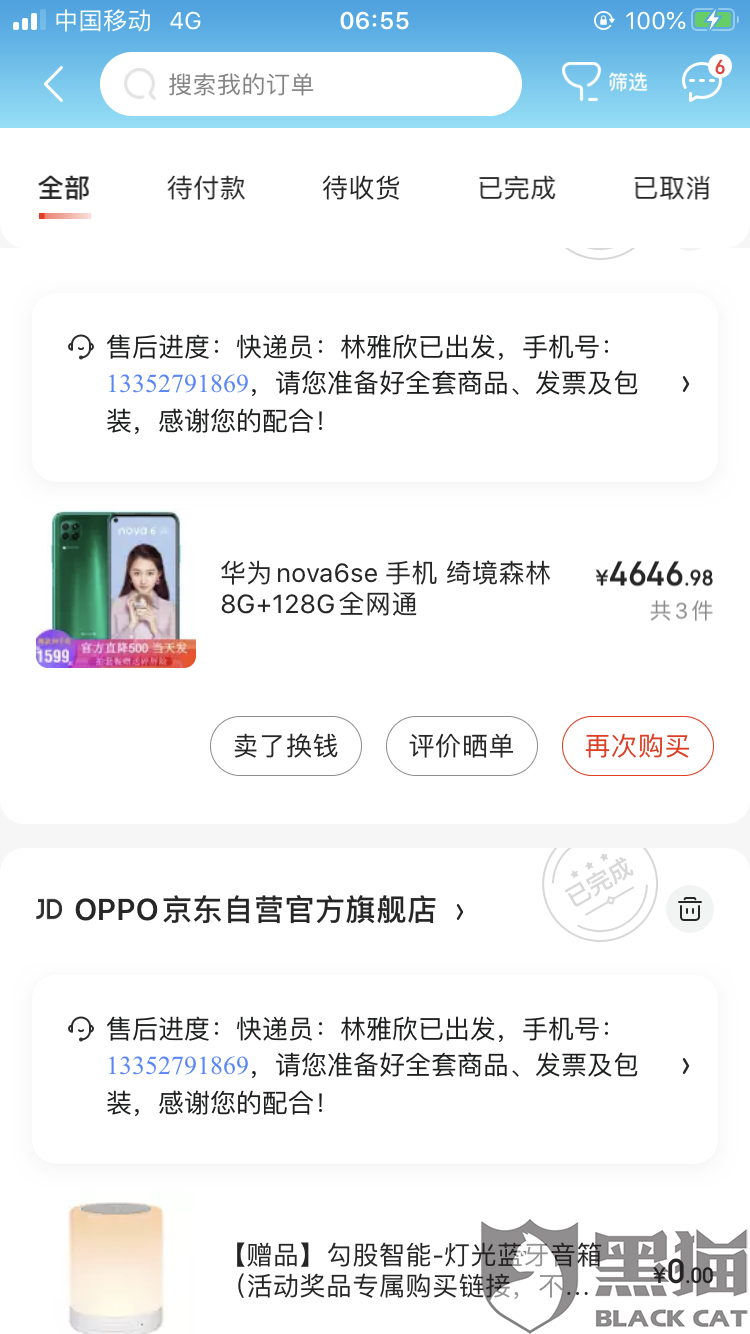The height and width of the screenshot is (1334, 750).
Task: Open the 华为 nova6se 手机 order item
Action: point(385,590)
